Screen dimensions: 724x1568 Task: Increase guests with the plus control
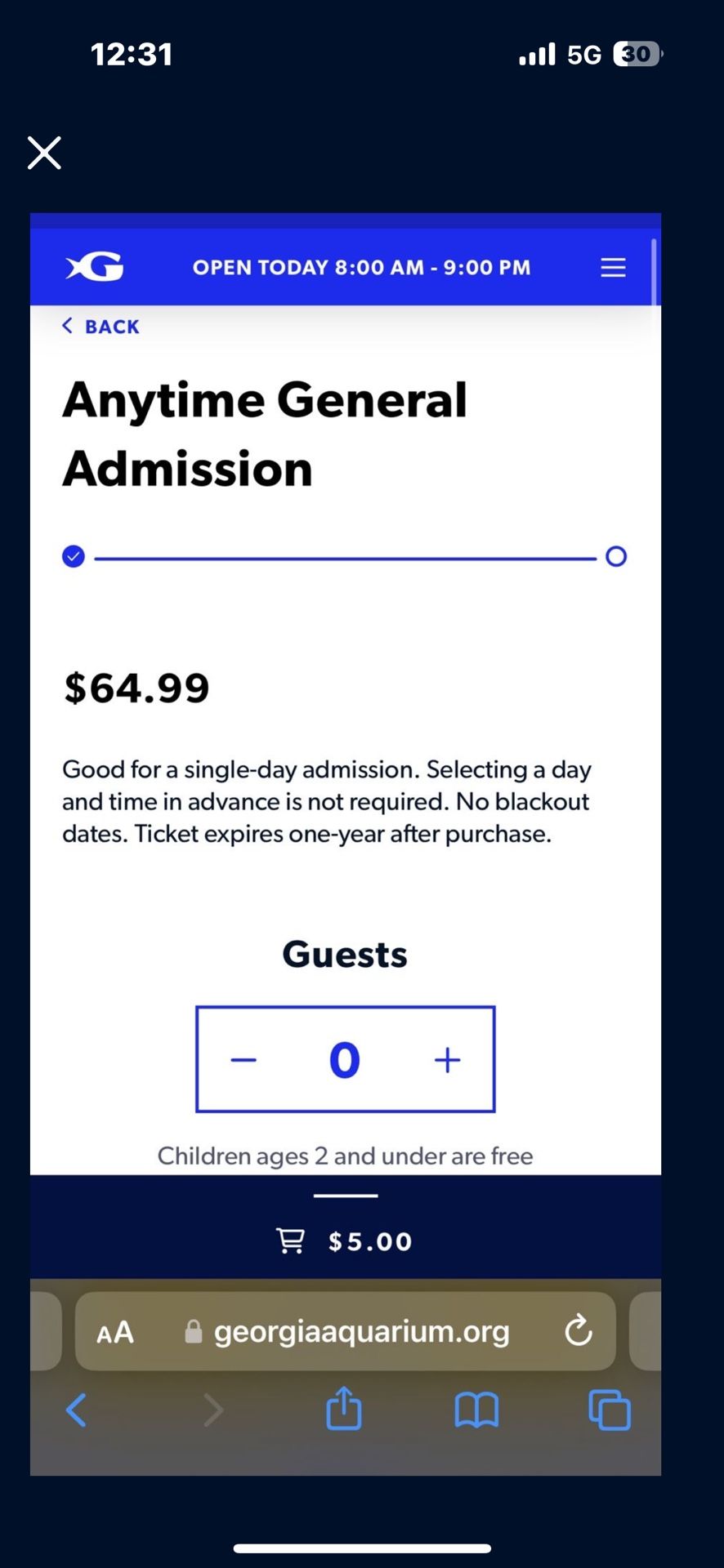pos(447,1059)
